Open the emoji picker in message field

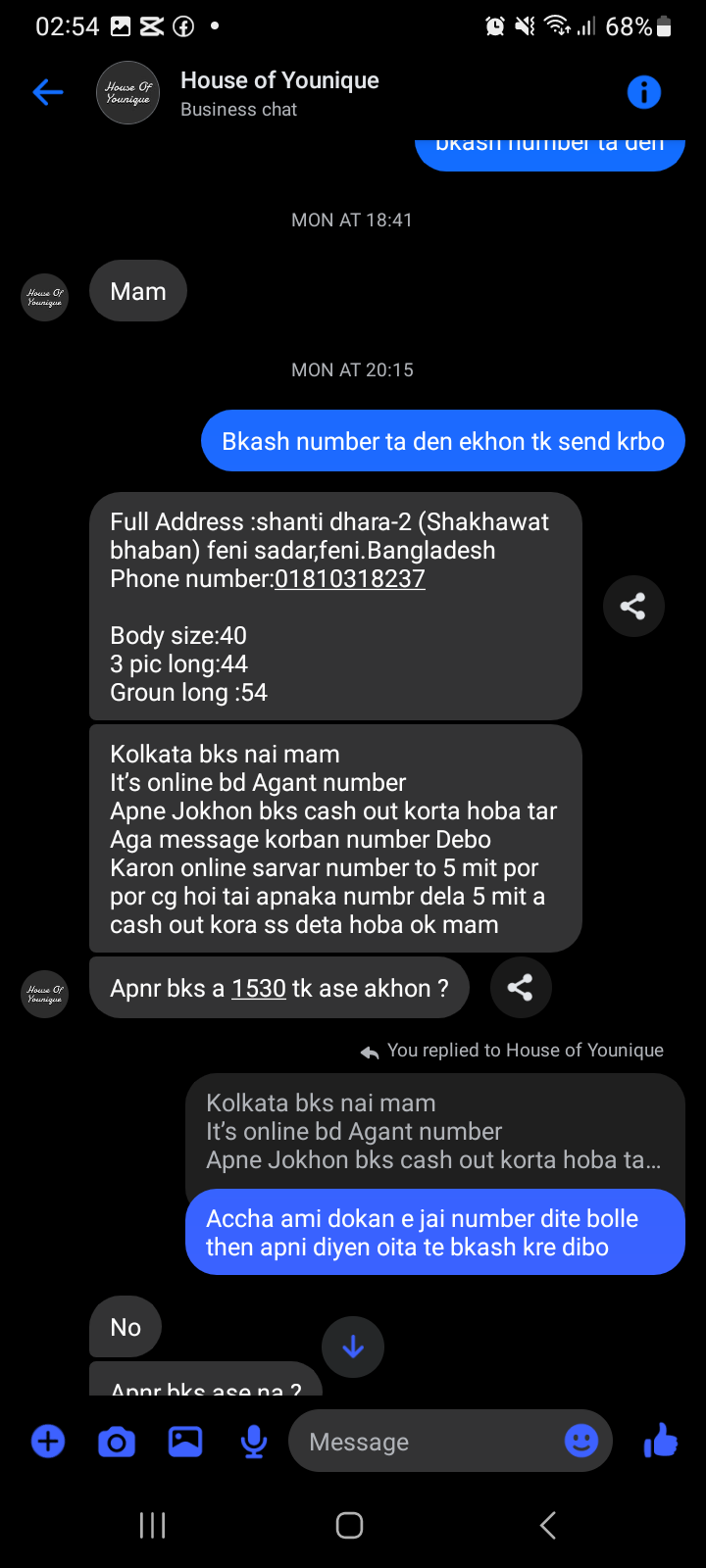[581, 1441]
